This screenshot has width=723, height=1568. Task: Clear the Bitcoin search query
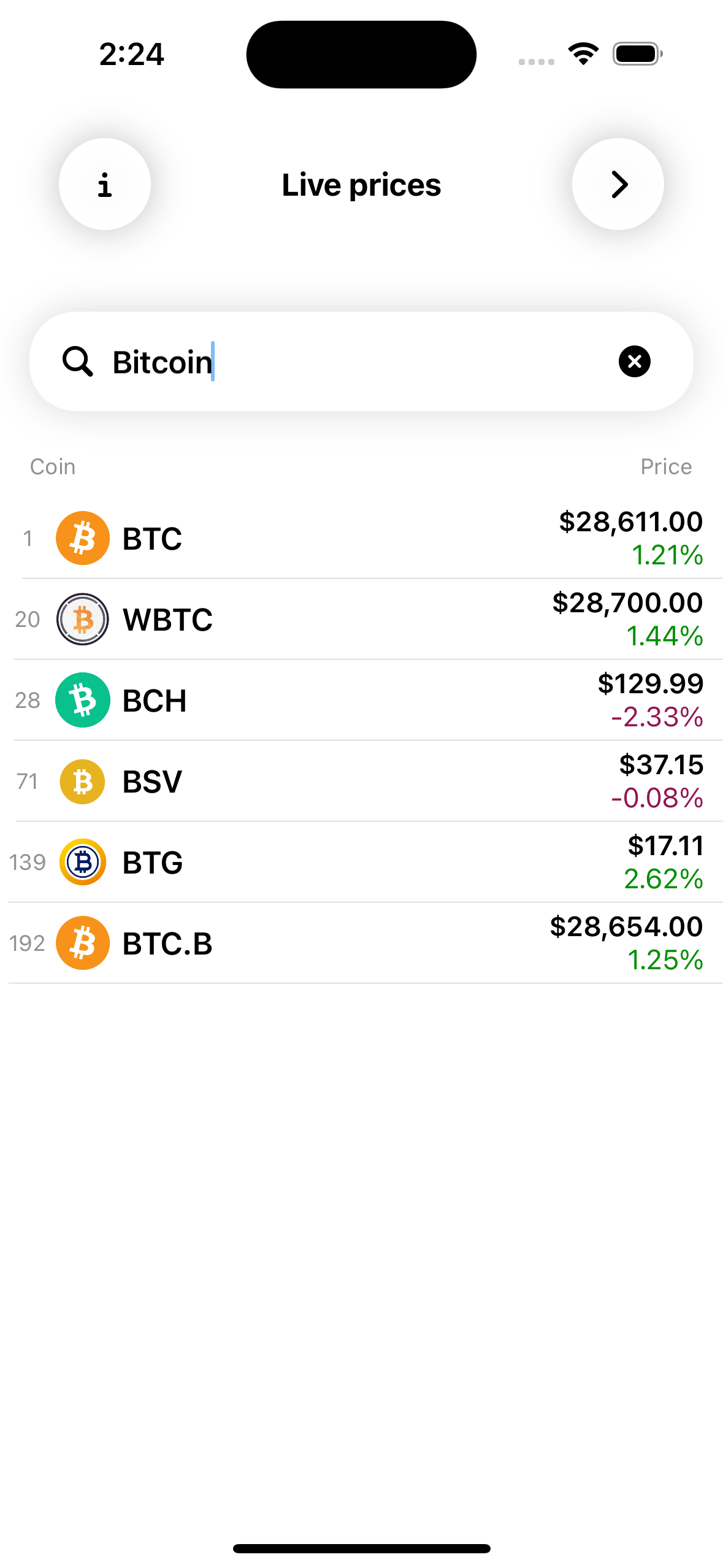click(635, 362)
